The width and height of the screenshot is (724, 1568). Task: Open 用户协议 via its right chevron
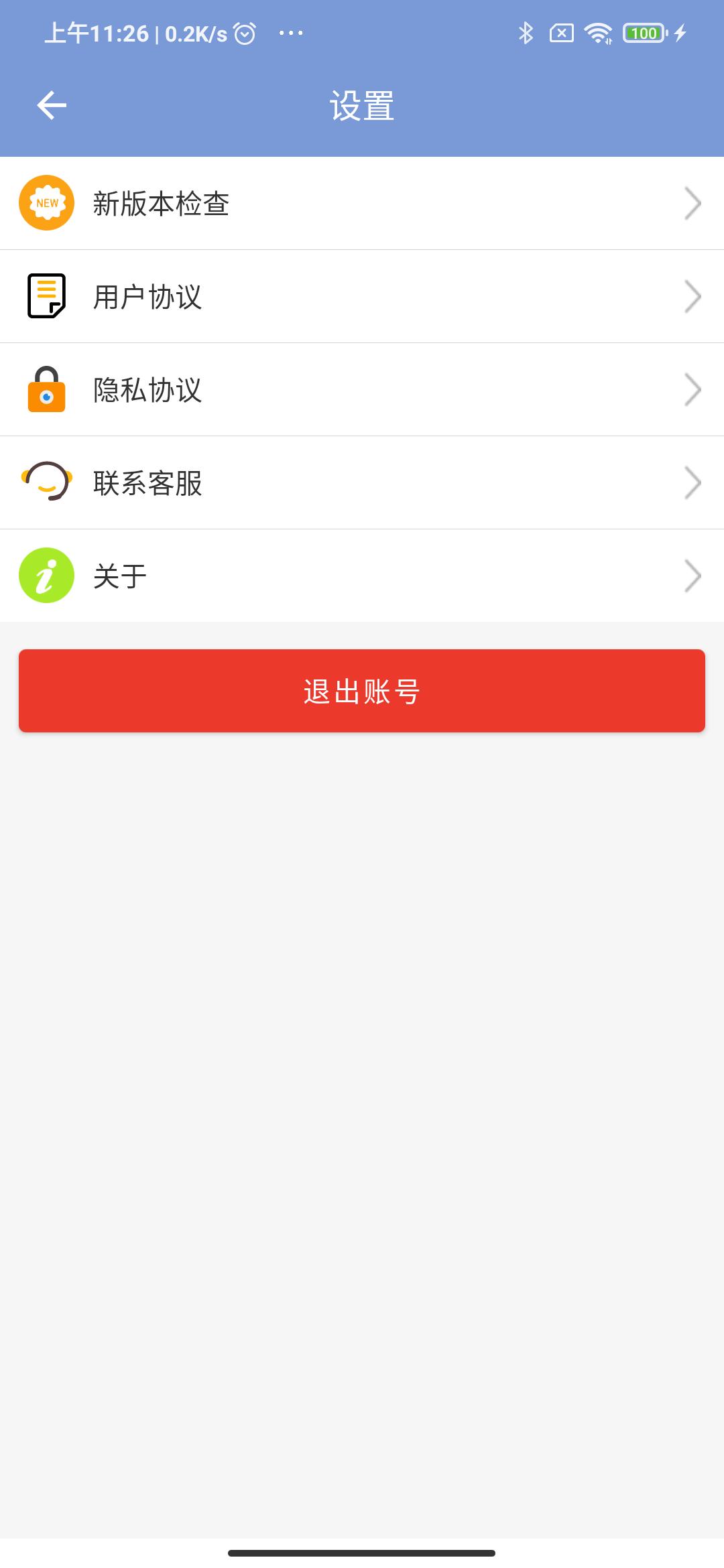[x=694, y=297]
